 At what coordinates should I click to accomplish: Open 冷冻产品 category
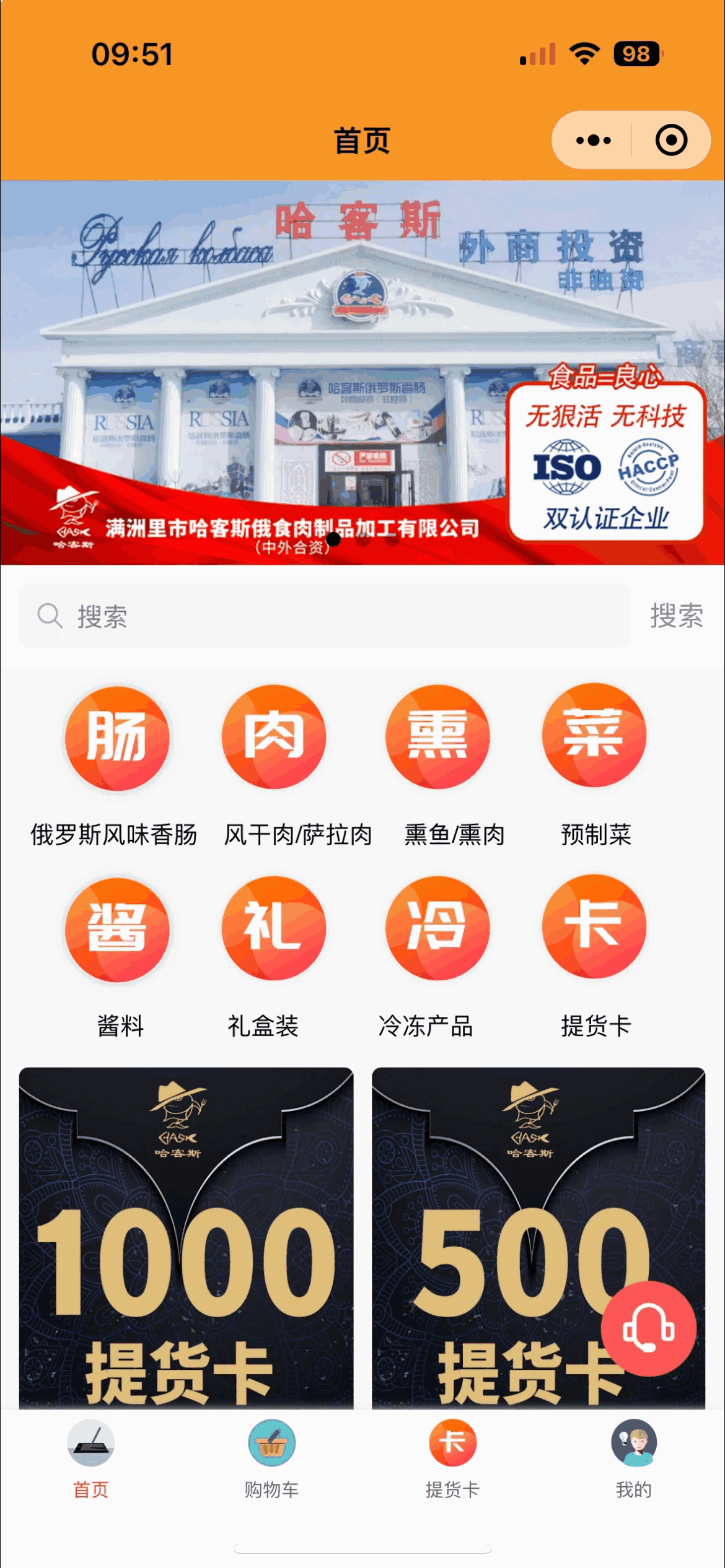(437, 929)
